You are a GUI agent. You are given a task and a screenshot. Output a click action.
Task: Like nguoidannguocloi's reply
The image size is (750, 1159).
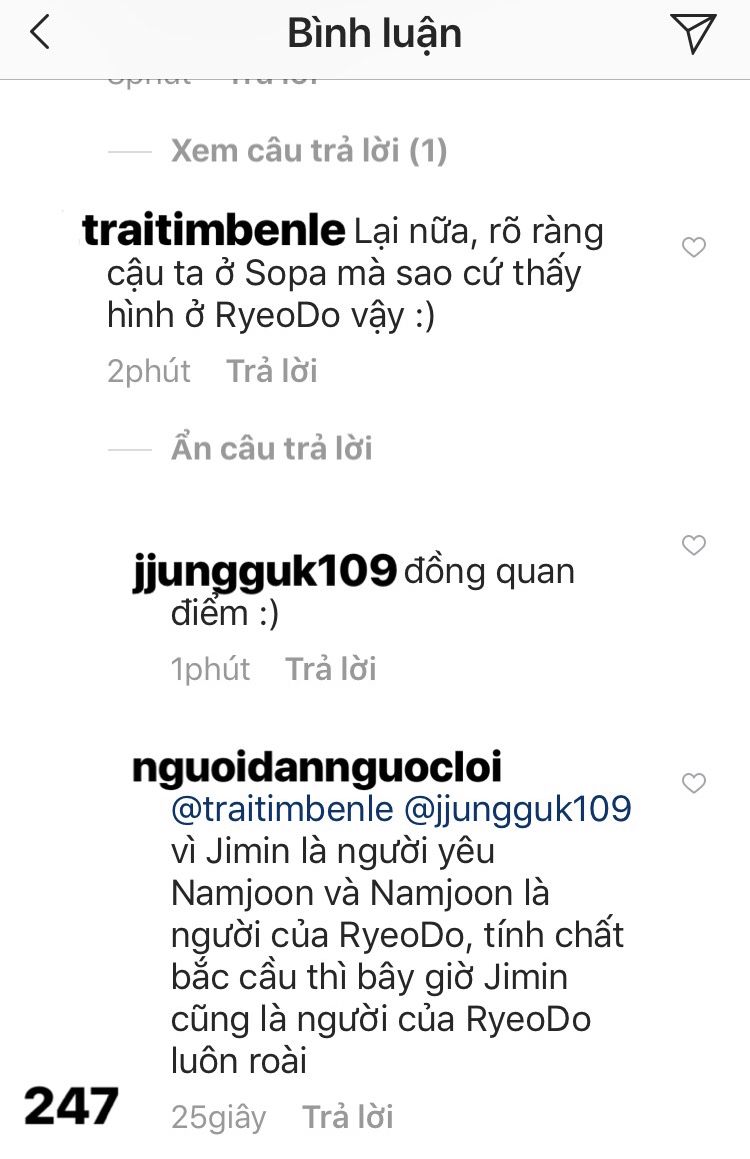click(x=693, y=784)
